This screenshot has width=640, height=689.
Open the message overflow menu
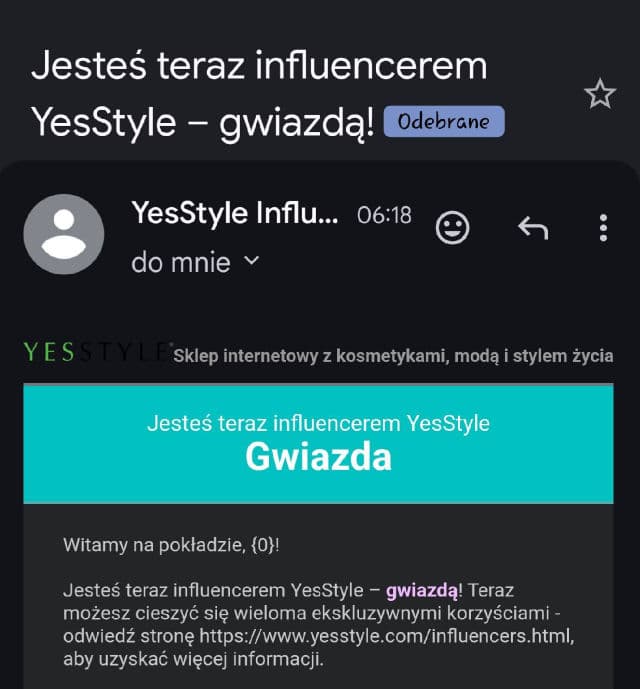pyautogui.click(x=602, y=229)
